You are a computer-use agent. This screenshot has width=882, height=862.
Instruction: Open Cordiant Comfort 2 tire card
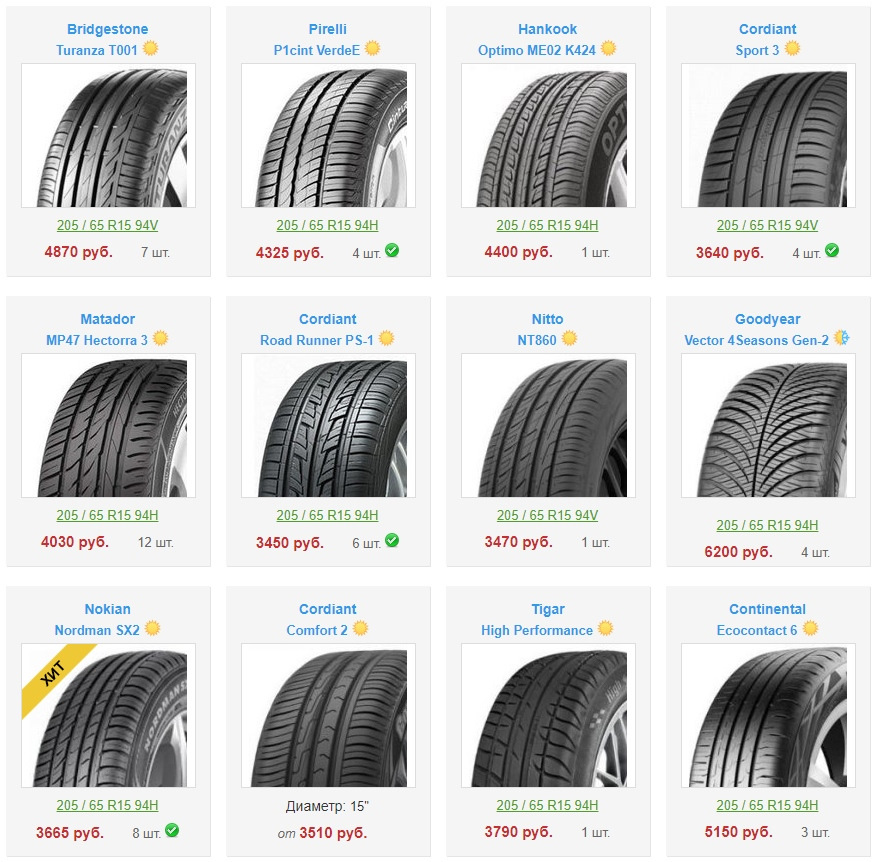point(317,630)
